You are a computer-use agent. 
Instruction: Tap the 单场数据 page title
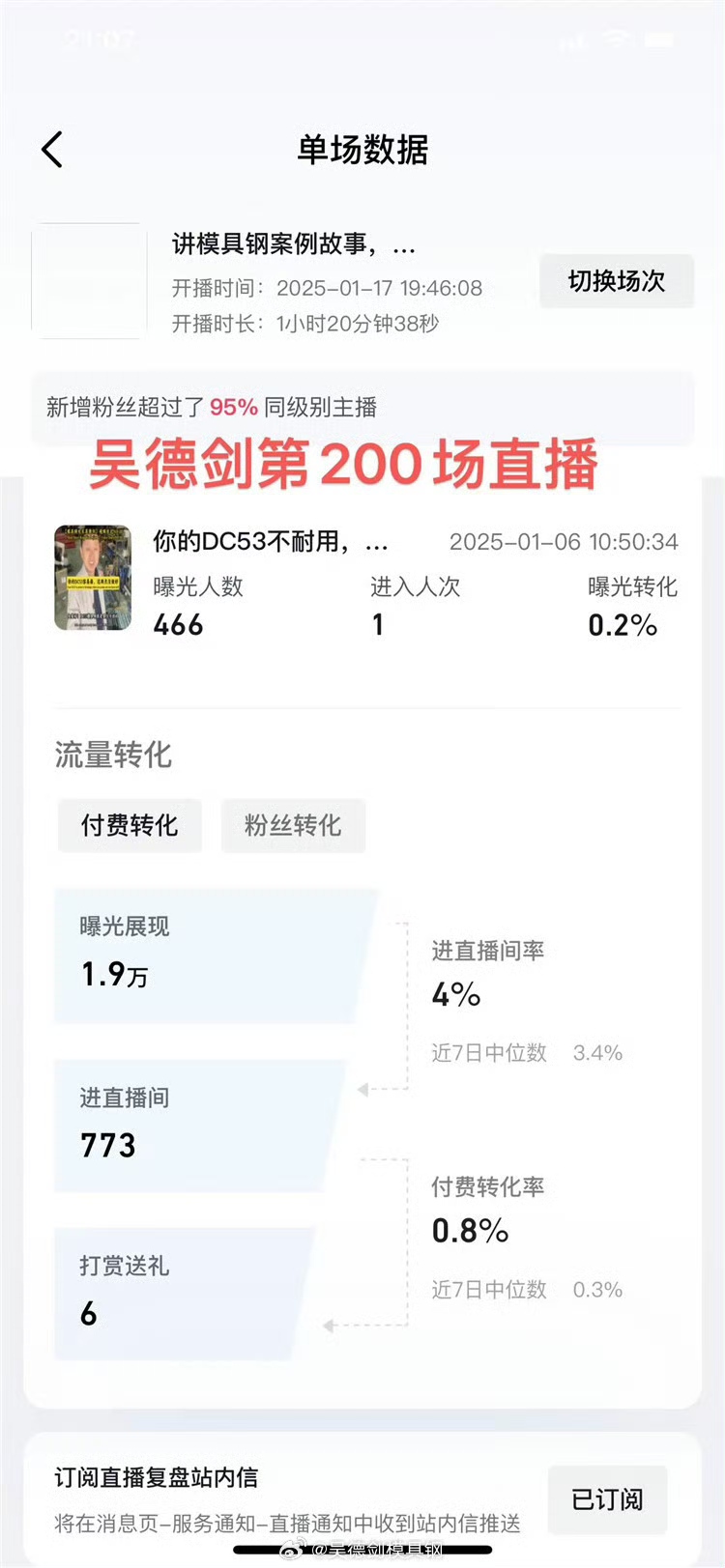[x=362, y=152]
